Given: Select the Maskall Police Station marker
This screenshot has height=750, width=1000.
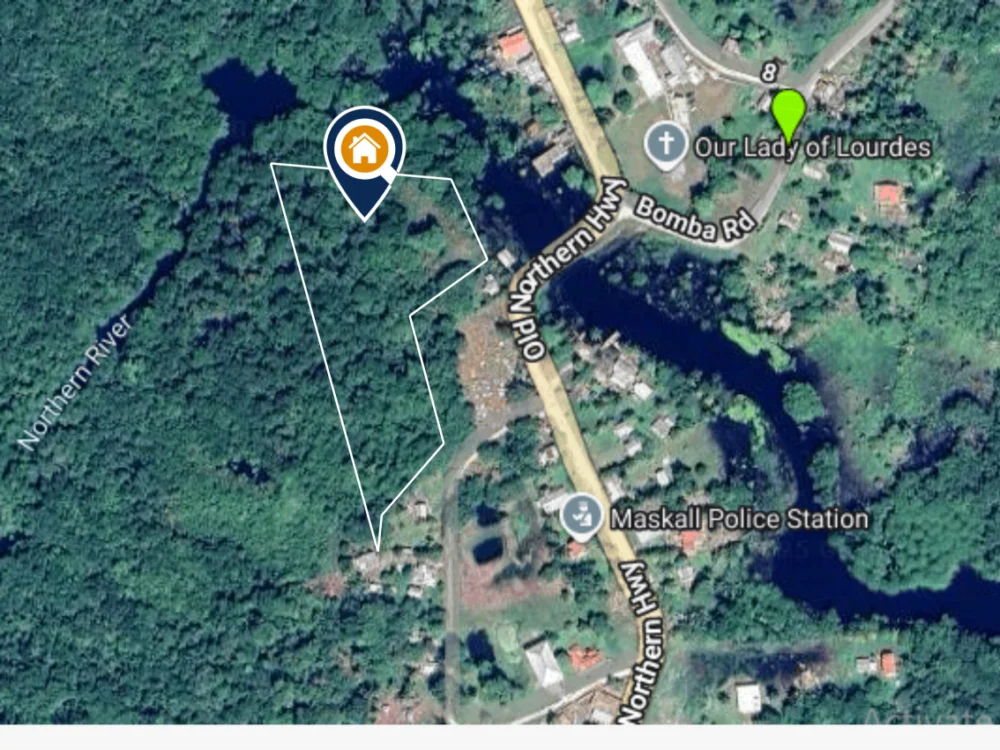Looking at the screenshot, I should tap(581, 517).
